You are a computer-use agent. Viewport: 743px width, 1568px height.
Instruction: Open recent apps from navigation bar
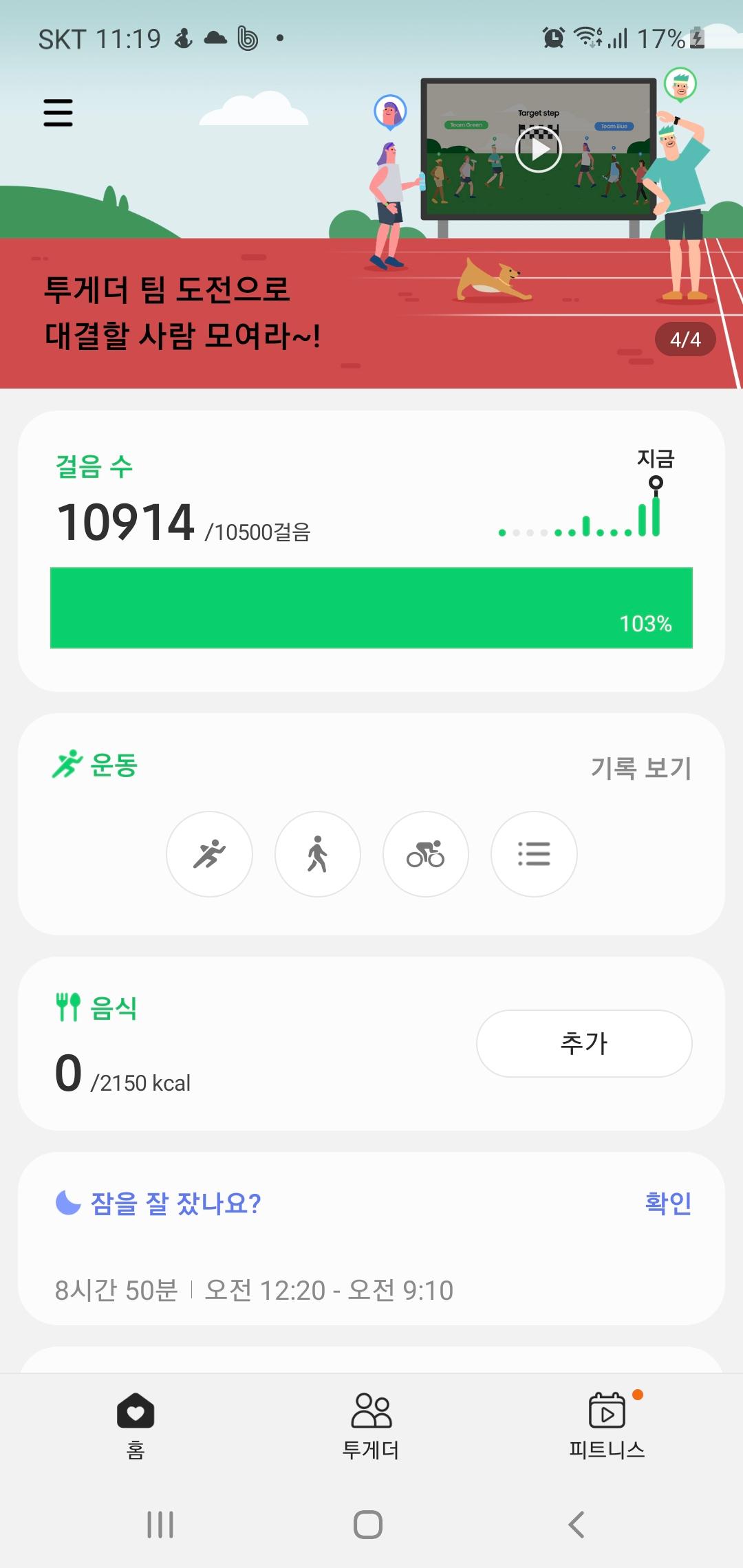tap(160, 1524)
